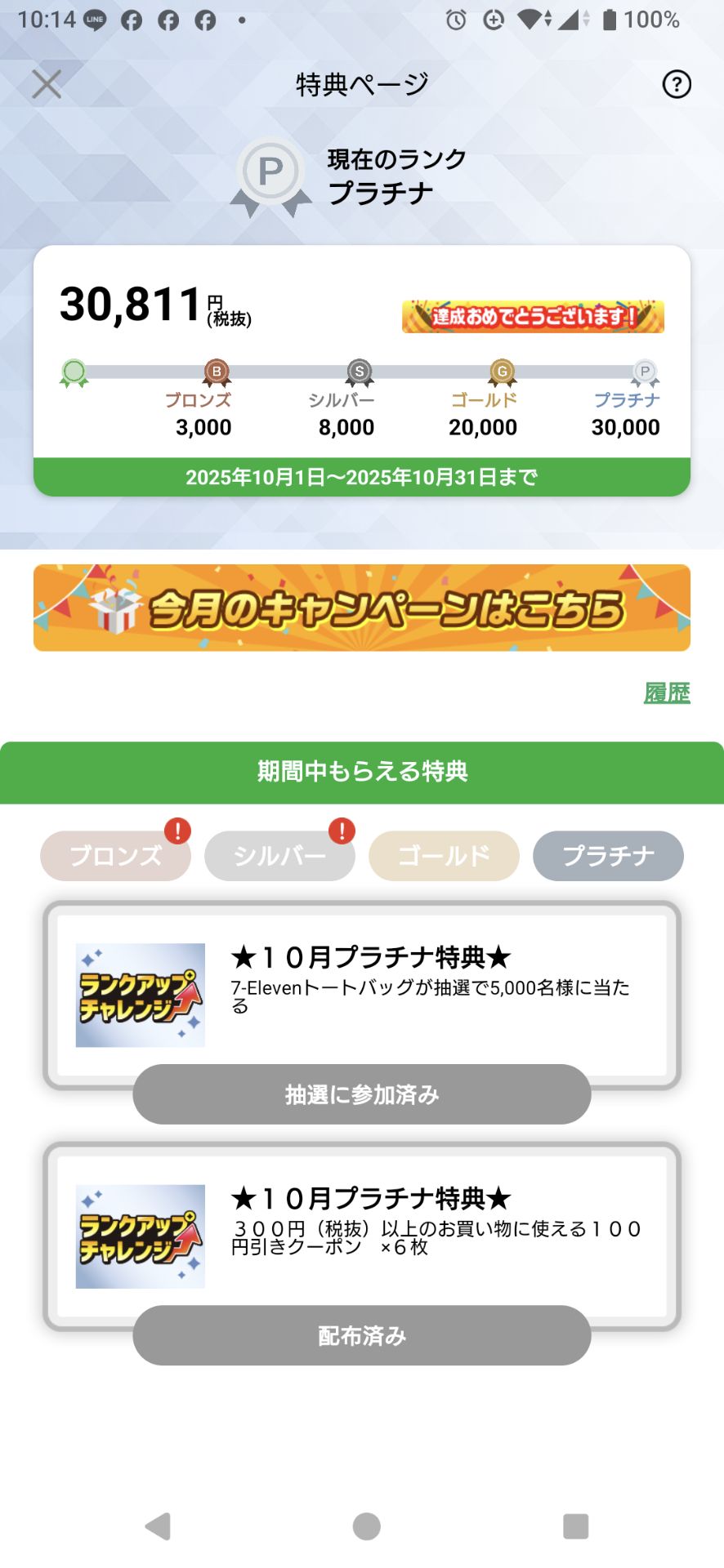This screenshot has height=1568, width=724.
Task: Select the プラチナ rank filter pill
Action: tap(608, 856)
